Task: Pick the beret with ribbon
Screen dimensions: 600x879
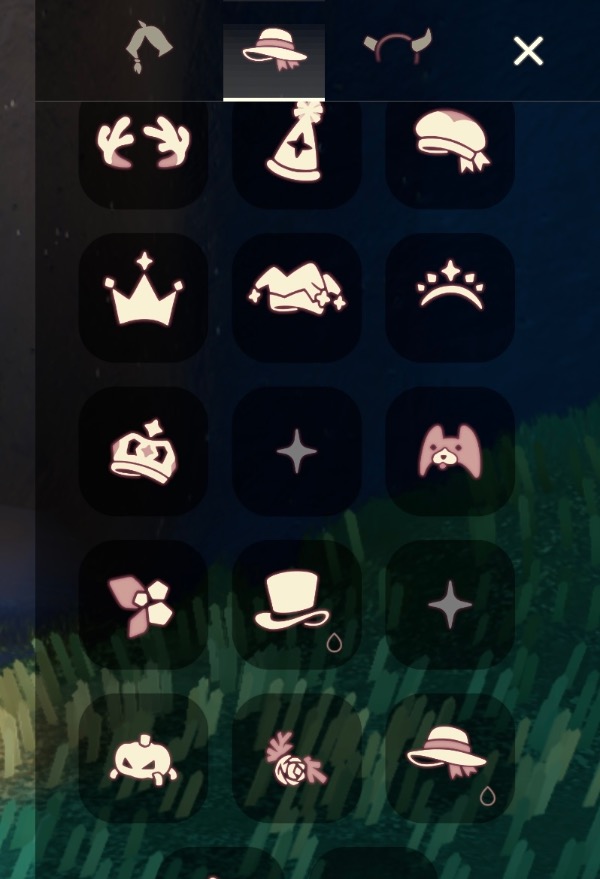Action: (450, 145)
